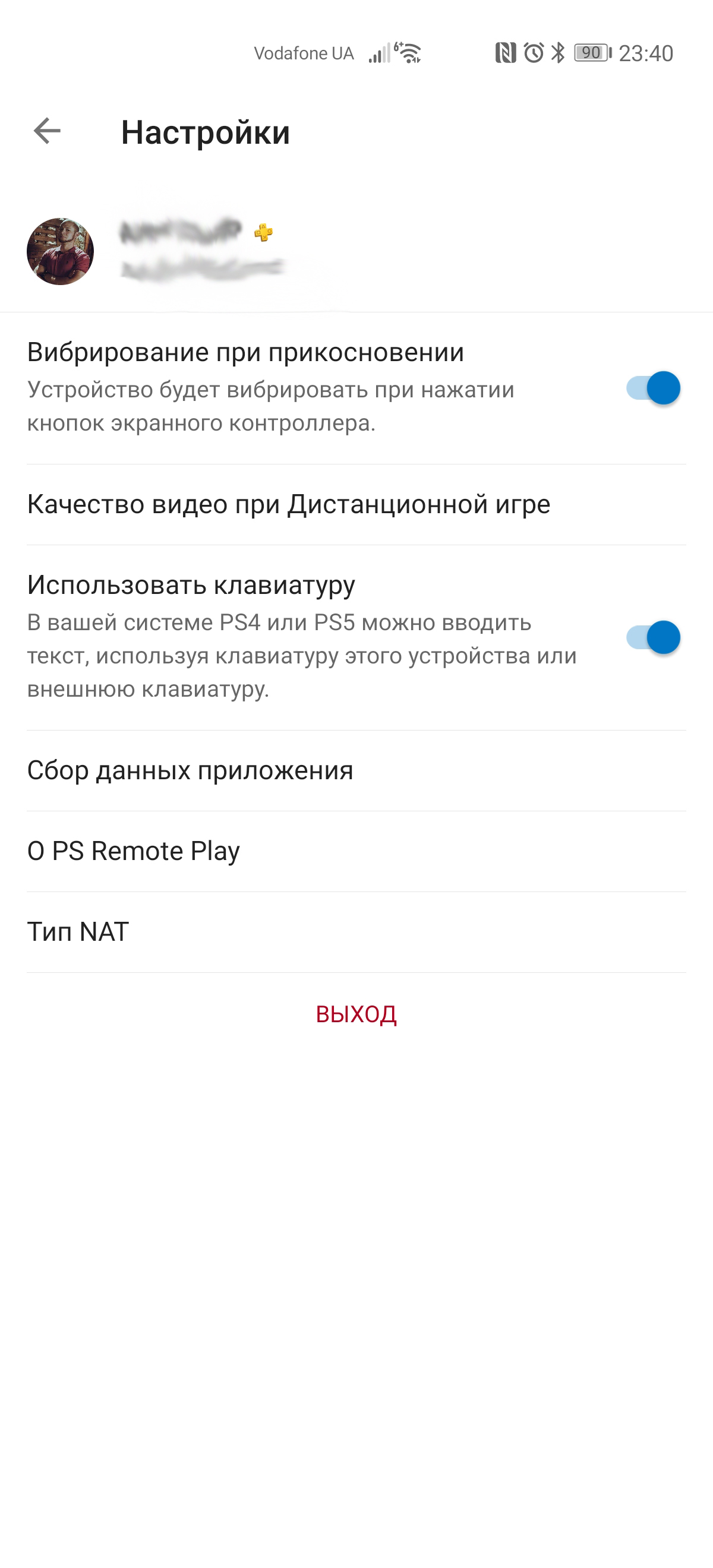Disable the Использовать клавиатуру switch
Viewport: 713px width, 1568px height.
653,637
